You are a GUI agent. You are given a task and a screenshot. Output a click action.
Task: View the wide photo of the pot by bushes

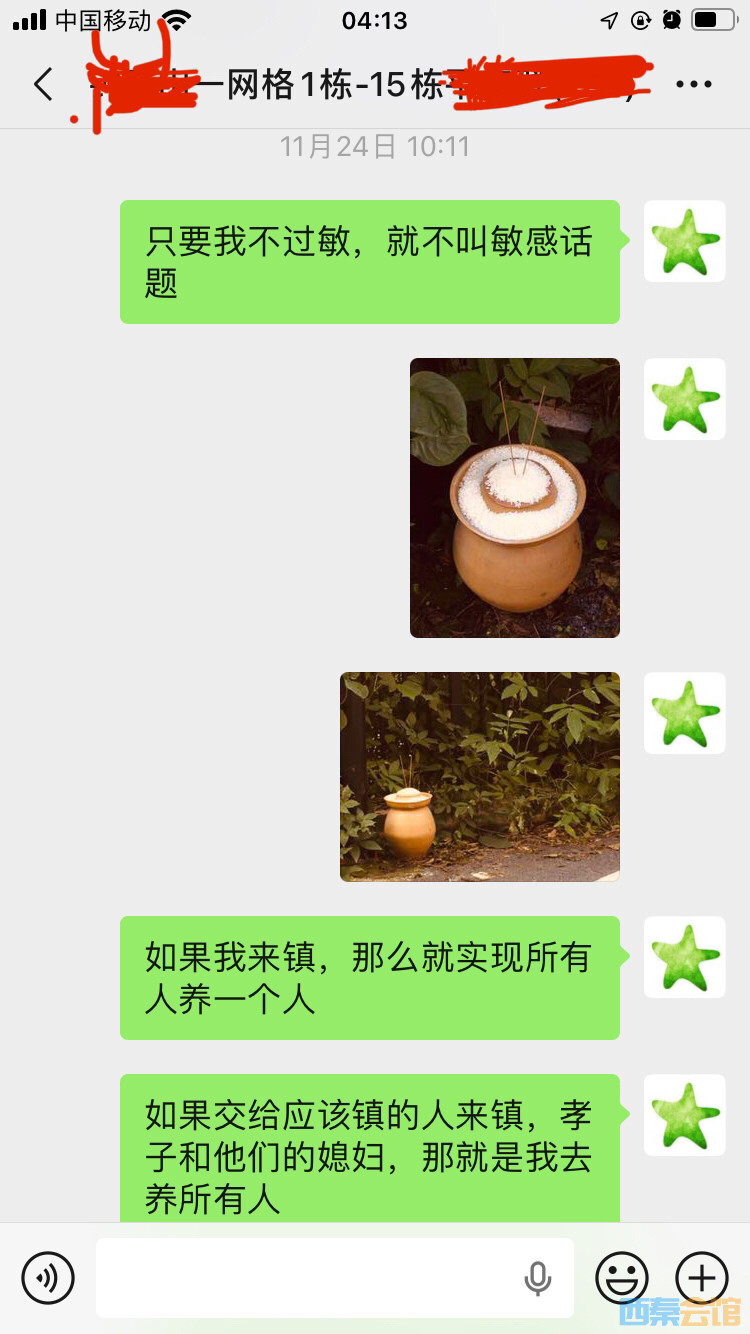(479, 776)
